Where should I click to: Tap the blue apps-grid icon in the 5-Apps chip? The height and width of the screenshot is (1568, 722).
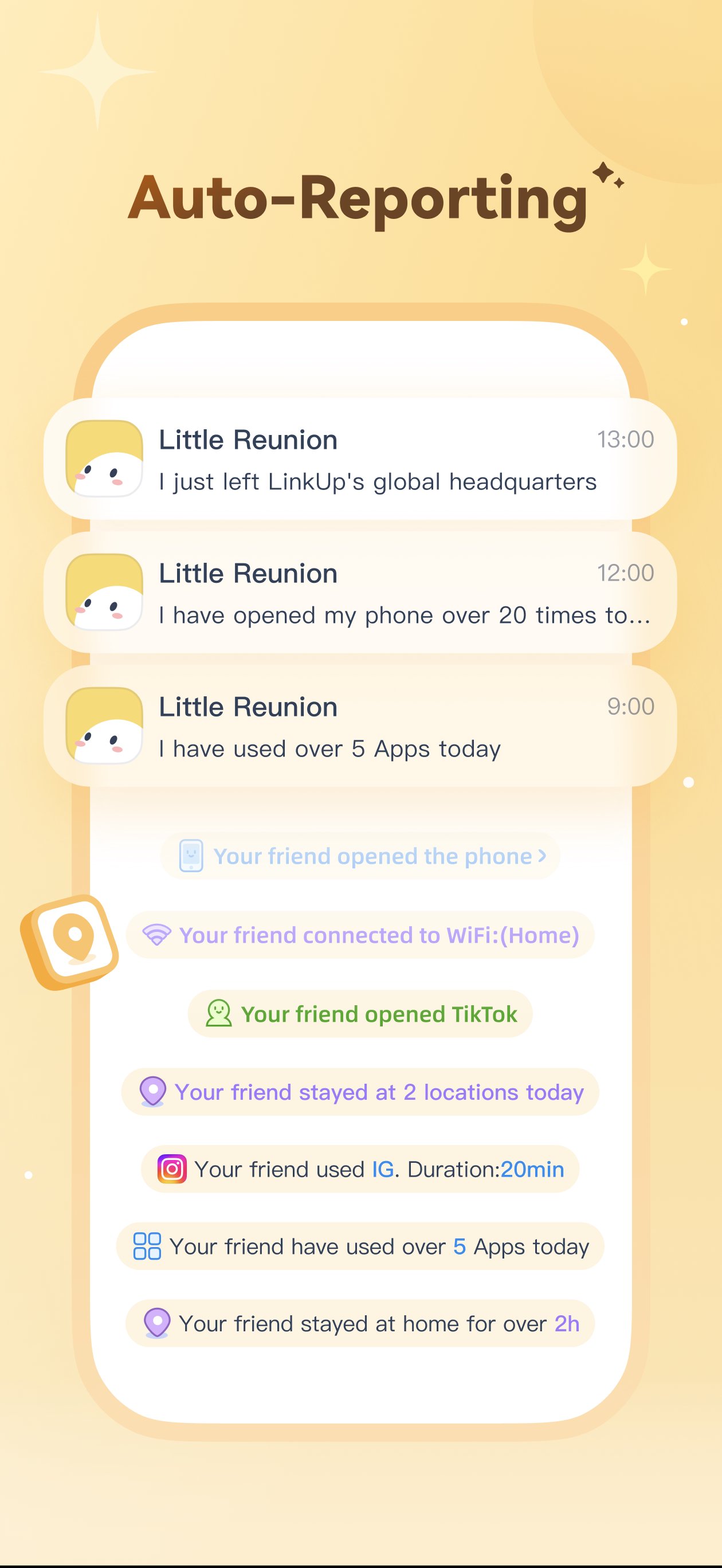146,1246
